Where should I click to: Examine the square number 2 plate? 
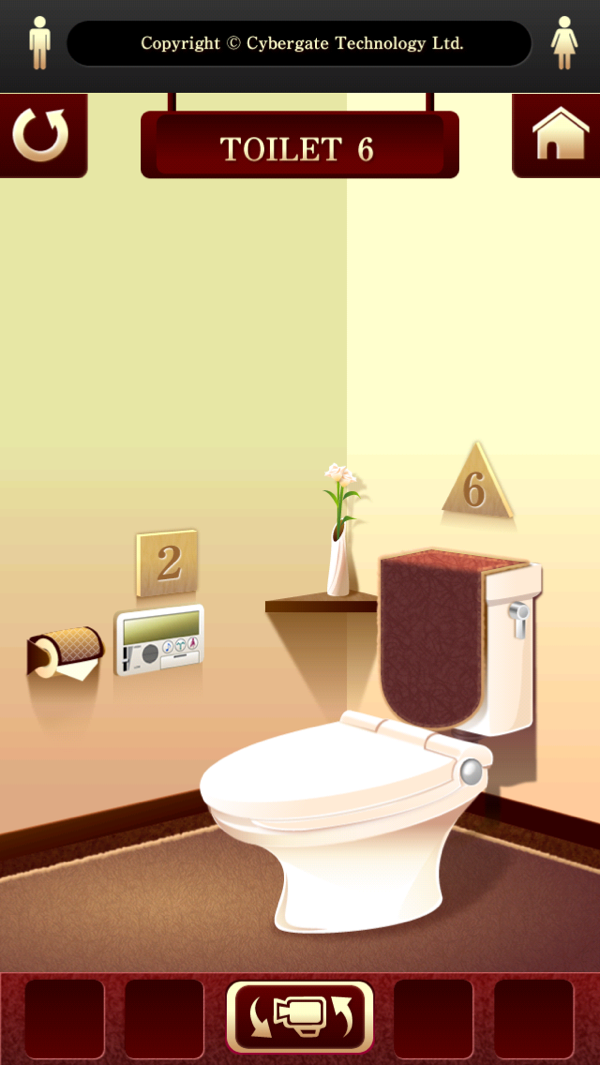coord(167,563)
